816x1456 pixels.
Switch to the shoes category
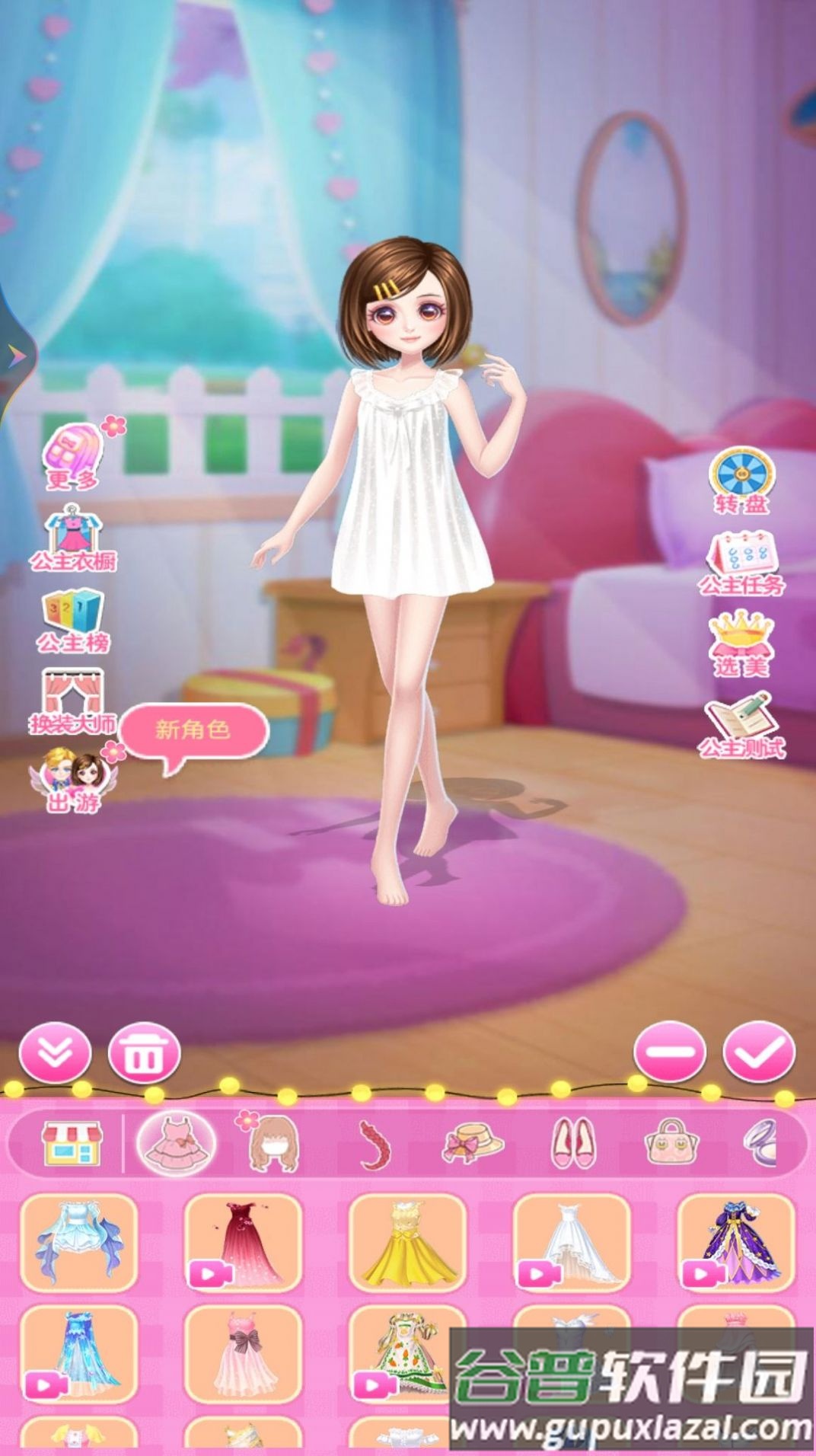point(573,1143)
